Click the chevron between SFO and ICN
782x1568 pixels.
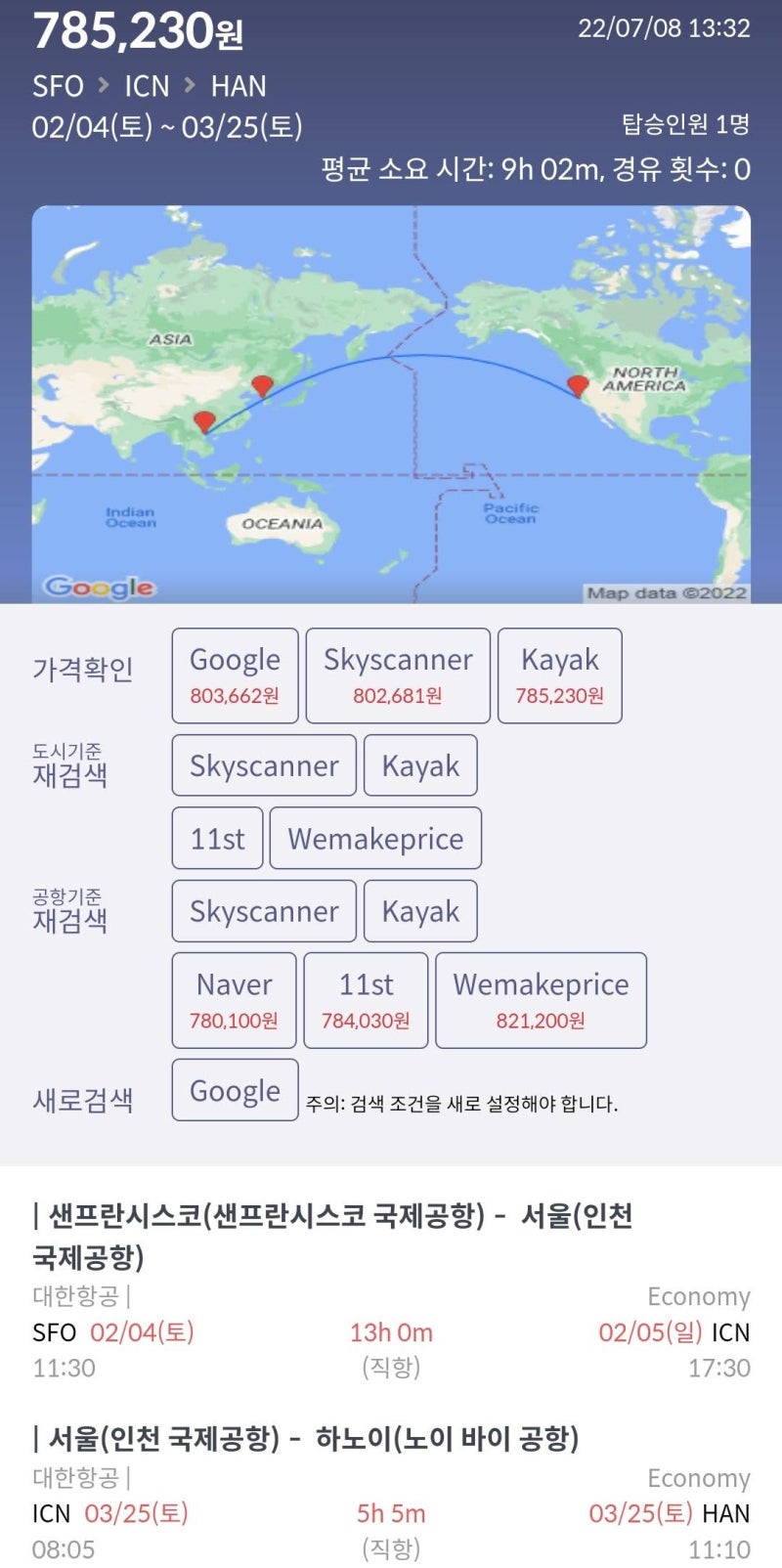[x=106, y=87]
